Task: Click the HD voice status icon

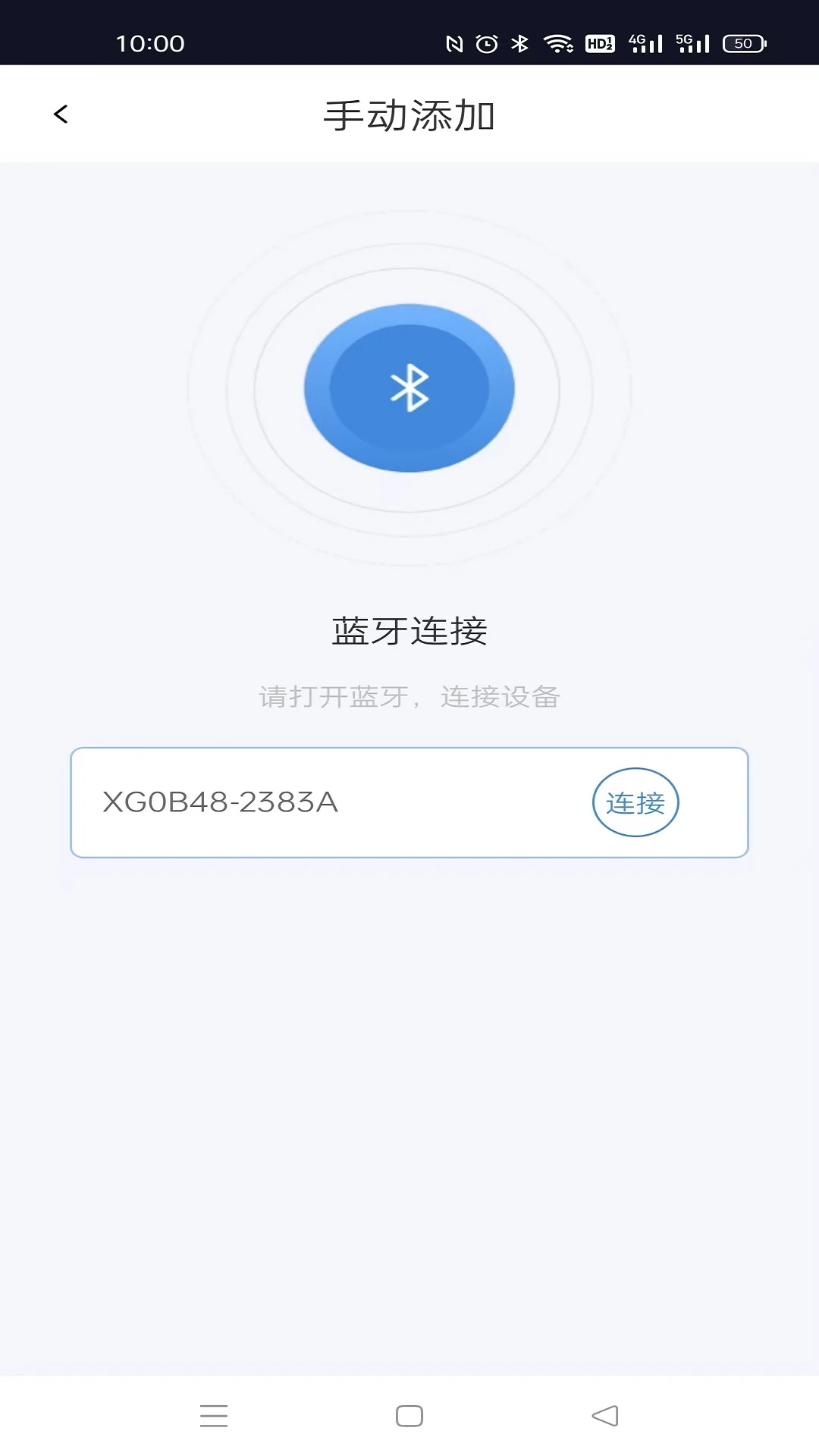Action: [x=599, y=44]
